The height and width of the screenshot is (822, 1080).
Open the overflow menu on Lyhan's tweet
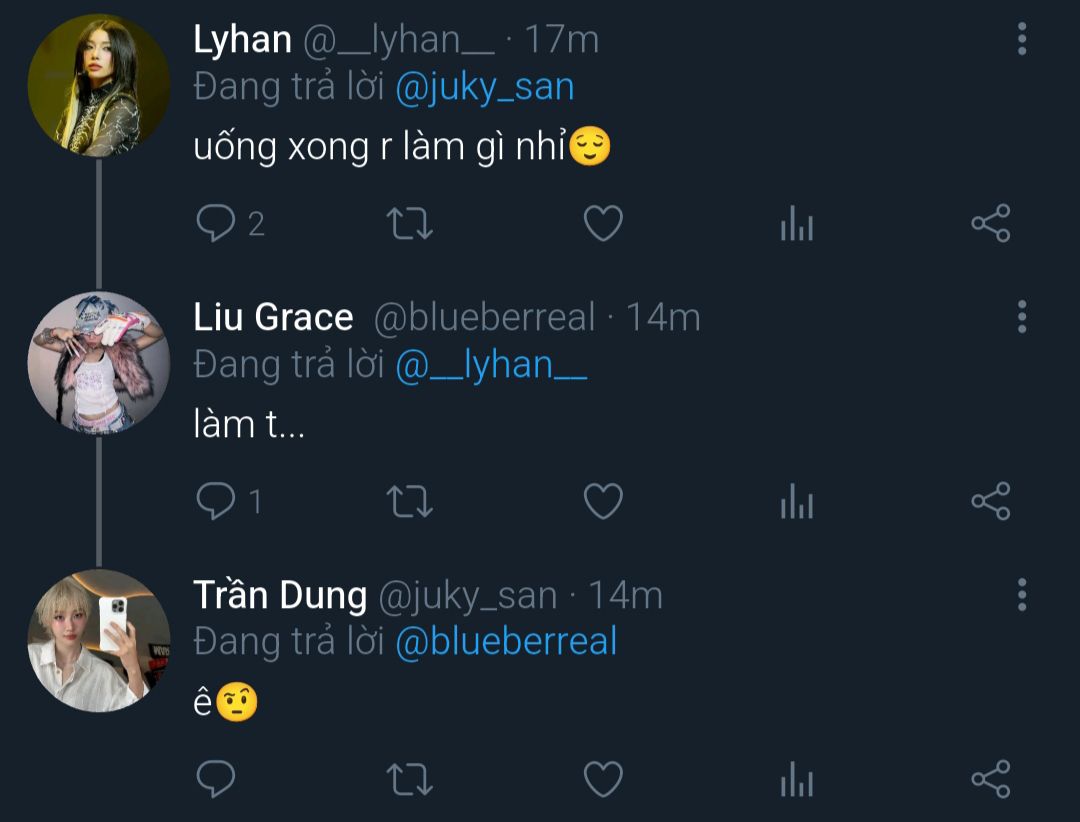point(1021,39)
